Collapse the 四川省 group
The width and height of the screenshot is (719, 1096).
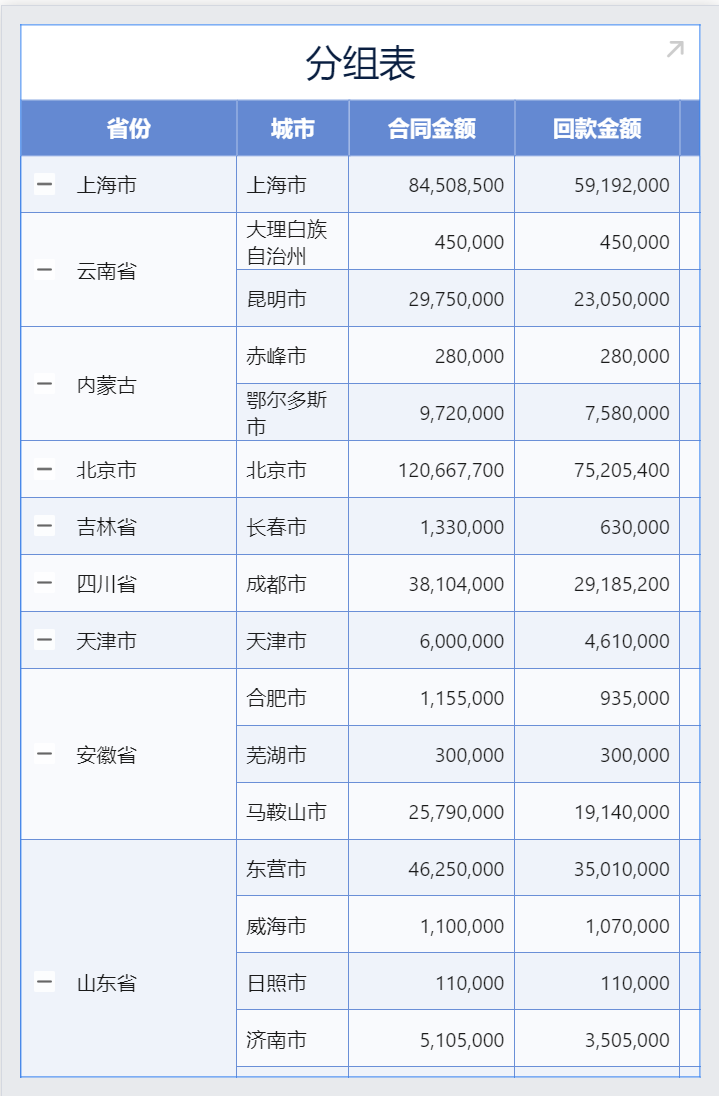[44, 583]
